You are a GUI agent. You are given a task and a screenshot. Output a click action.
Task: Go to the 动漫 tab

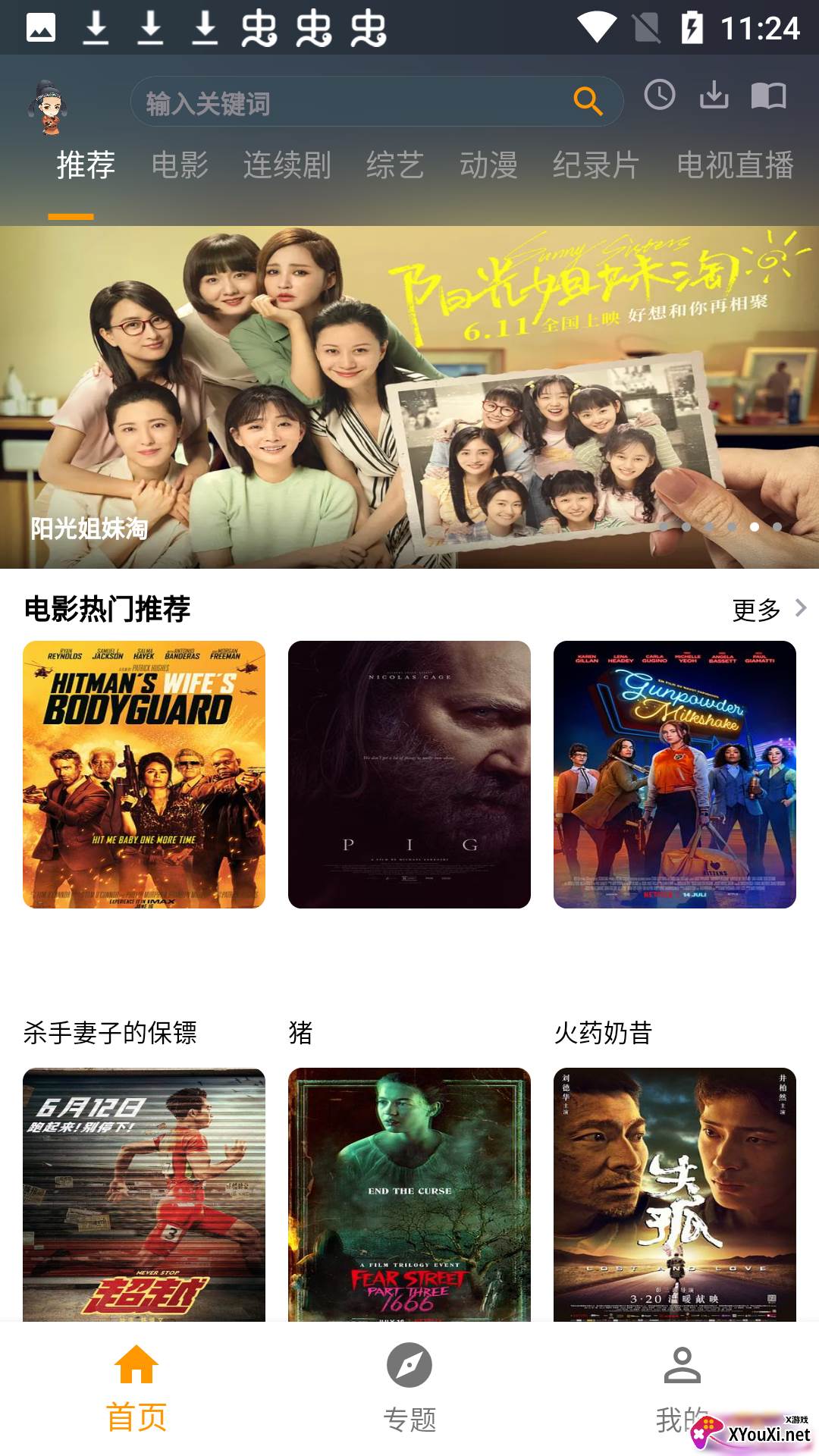[x=488, y=165]
